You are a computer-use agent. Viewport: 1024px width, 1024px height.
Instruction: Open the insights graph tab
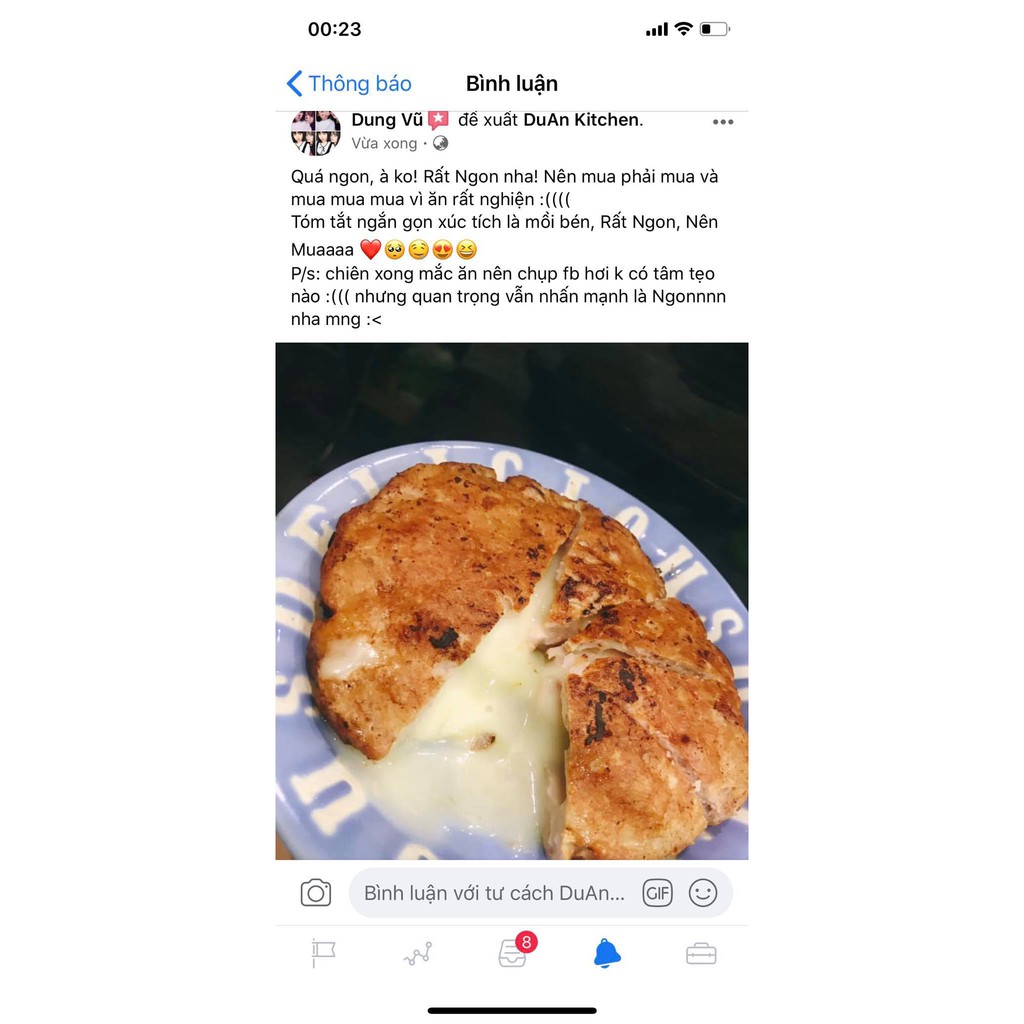[418, 954]
